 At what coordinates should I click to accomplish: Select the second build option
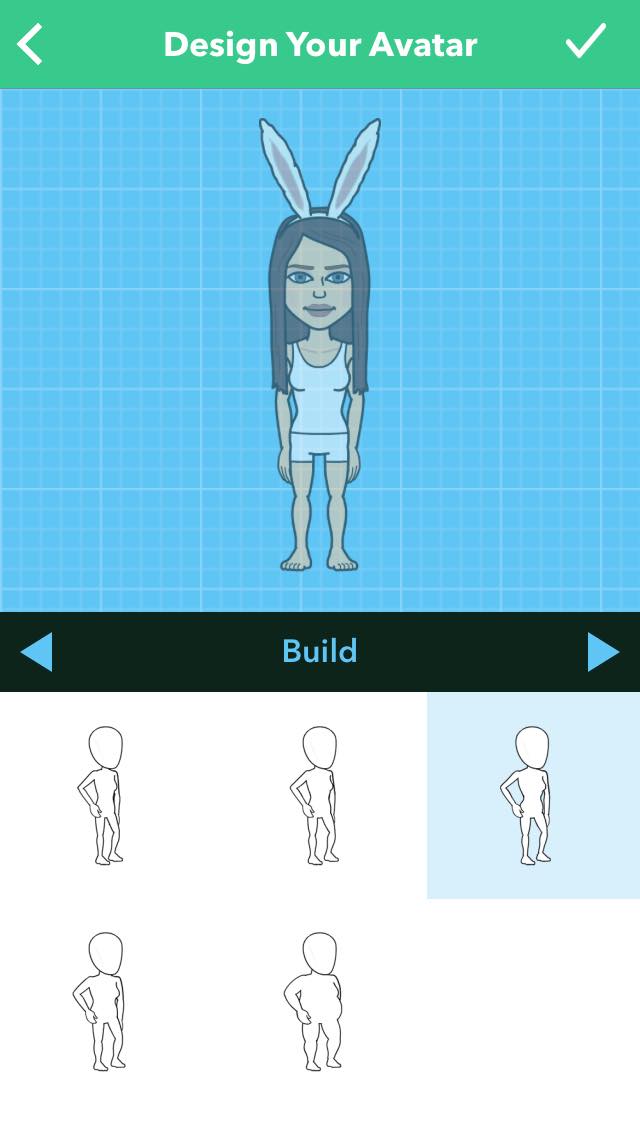[320, 796]
